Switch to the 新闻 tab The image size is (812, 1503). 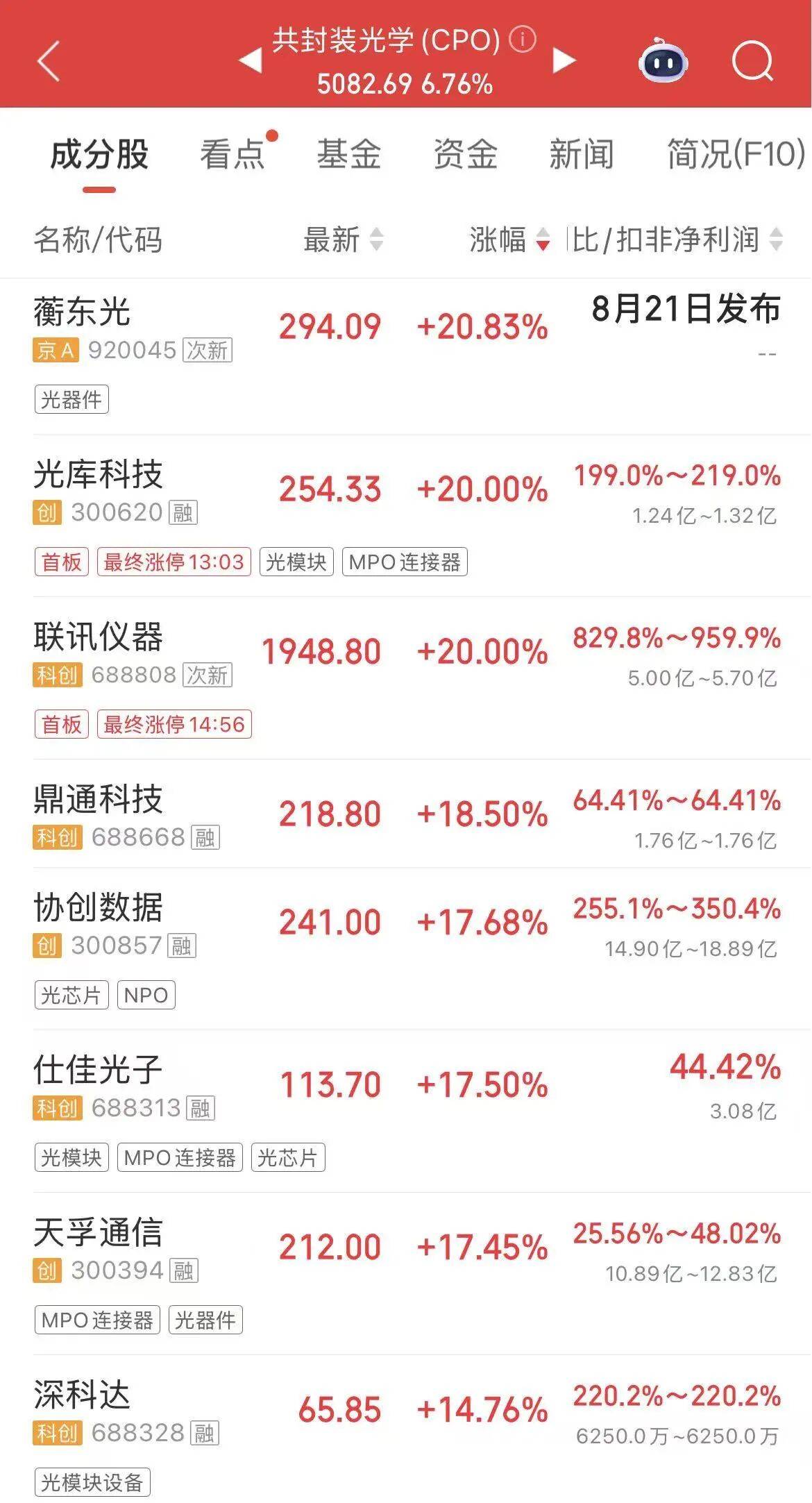pyautogui.click(x=582, y=154)
